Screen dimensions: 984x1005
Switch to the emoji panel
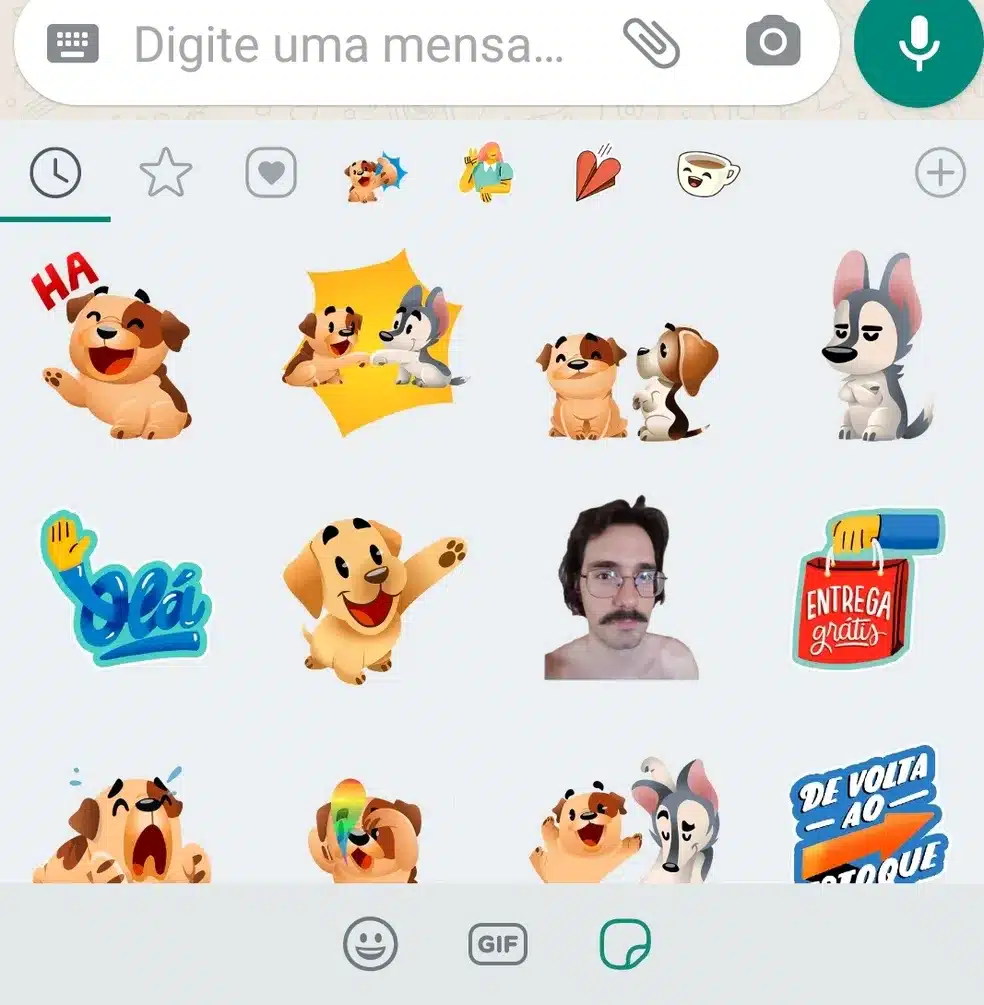pos(370,943)
